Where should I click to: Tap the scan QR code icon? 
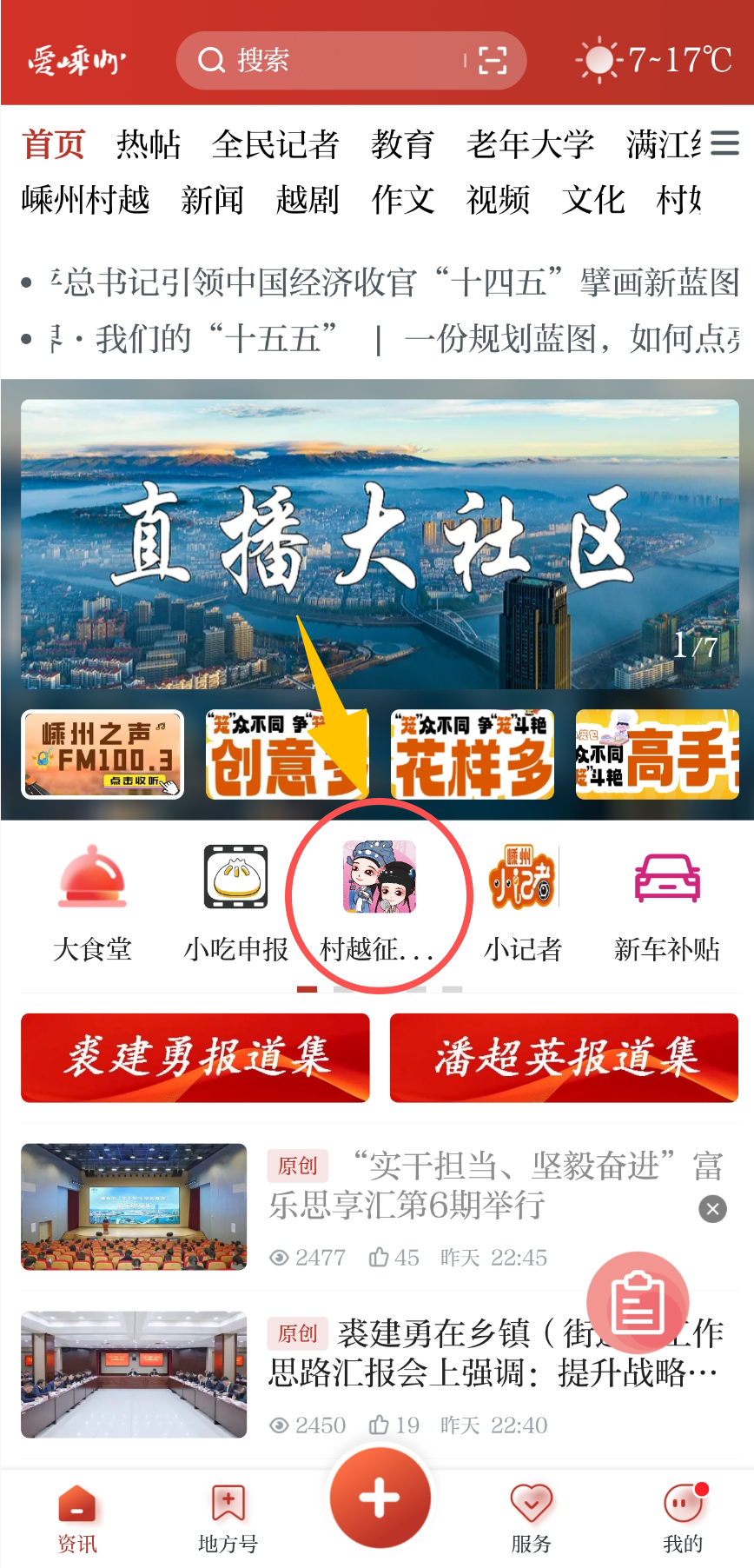493,61
